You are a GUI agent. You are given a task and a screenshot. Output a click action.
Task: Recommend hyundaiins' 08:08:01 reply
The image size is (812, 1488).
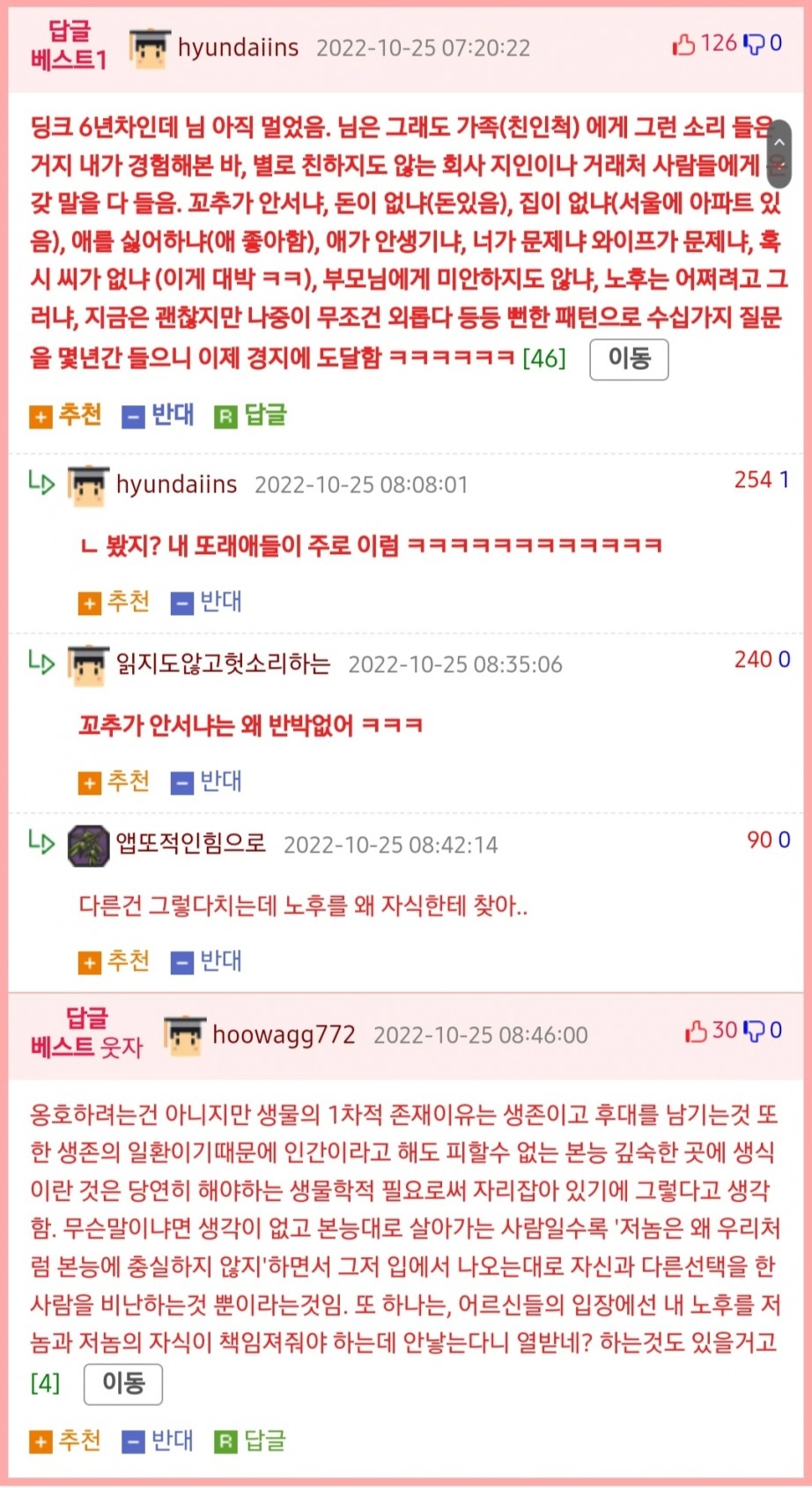(x=114, y=602)
